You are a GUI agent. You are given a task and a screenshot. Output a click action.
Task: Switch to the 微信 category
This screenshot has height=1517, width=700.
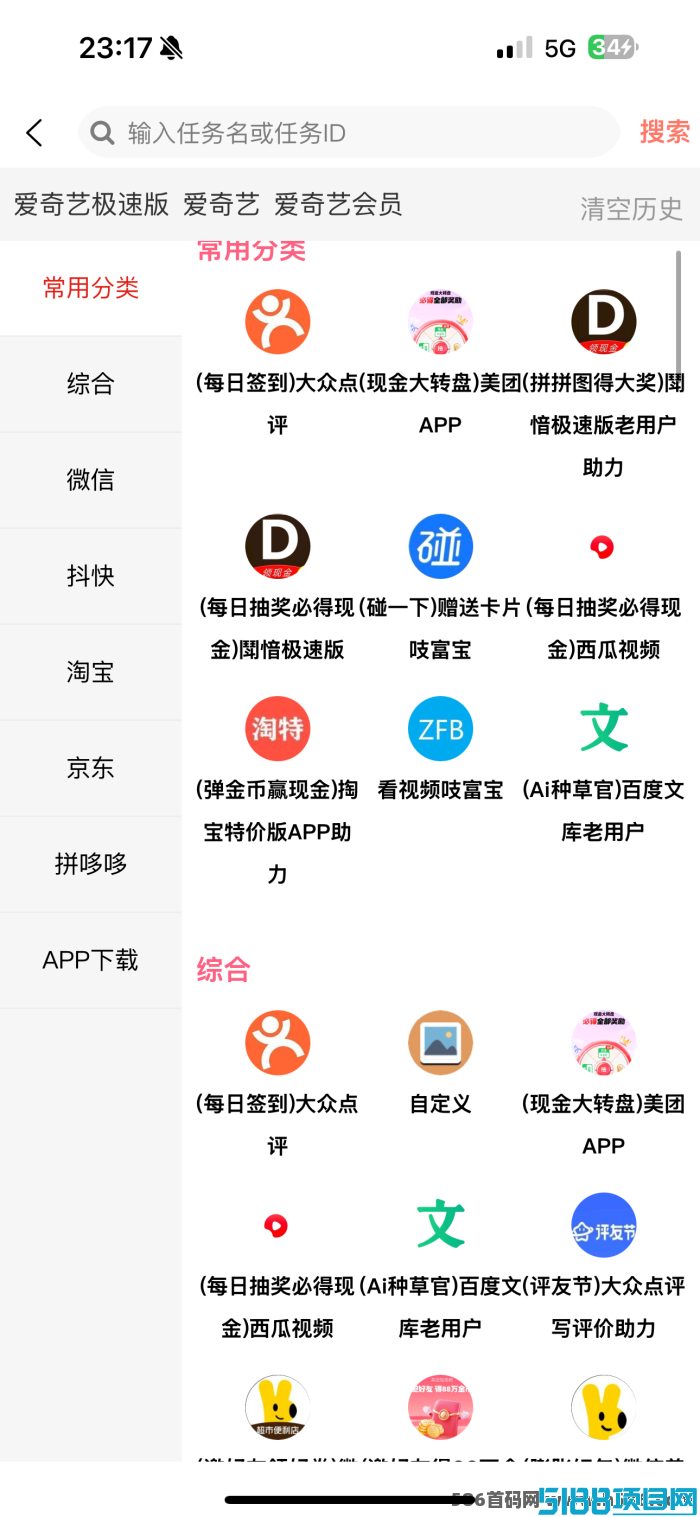pos(91,480)
